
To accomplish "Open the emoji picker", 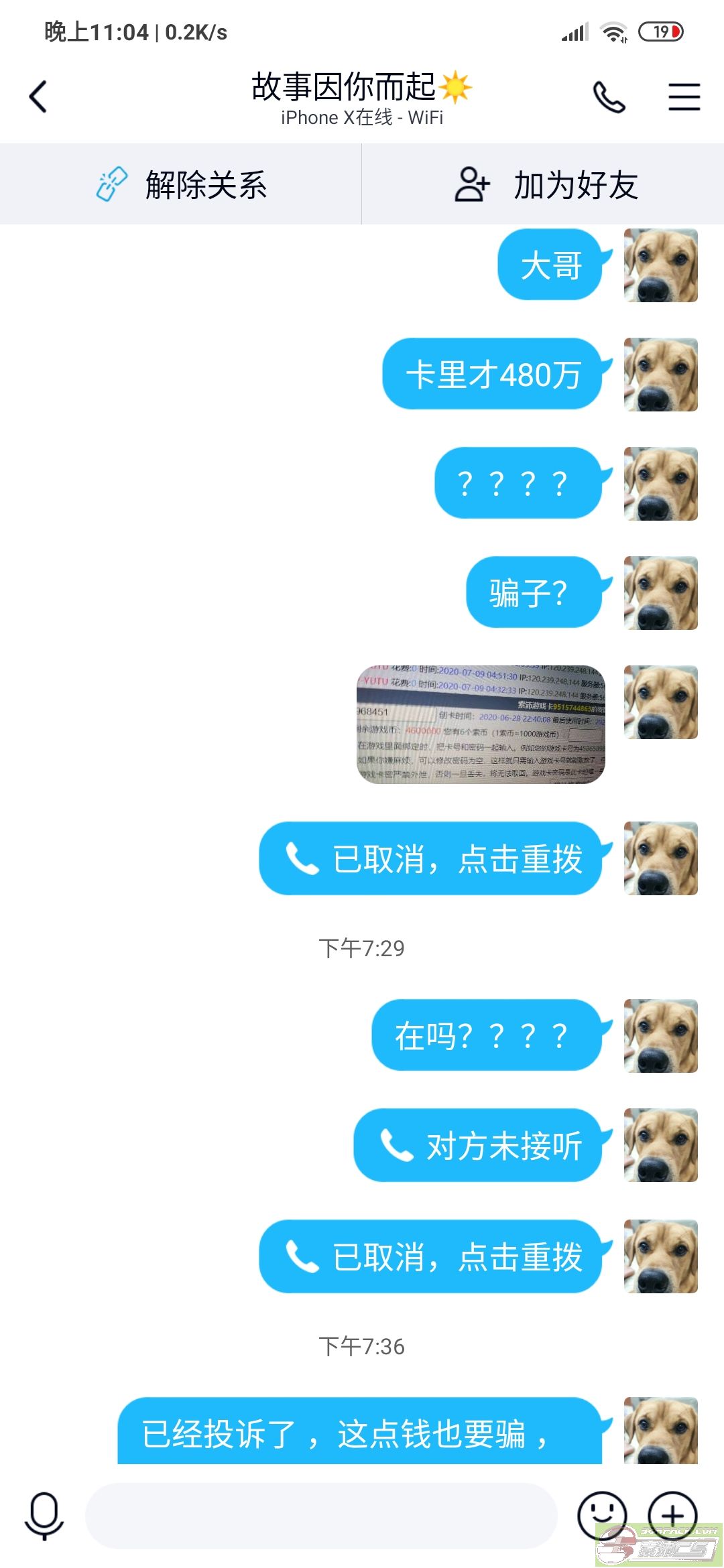I will [602, 1516].
